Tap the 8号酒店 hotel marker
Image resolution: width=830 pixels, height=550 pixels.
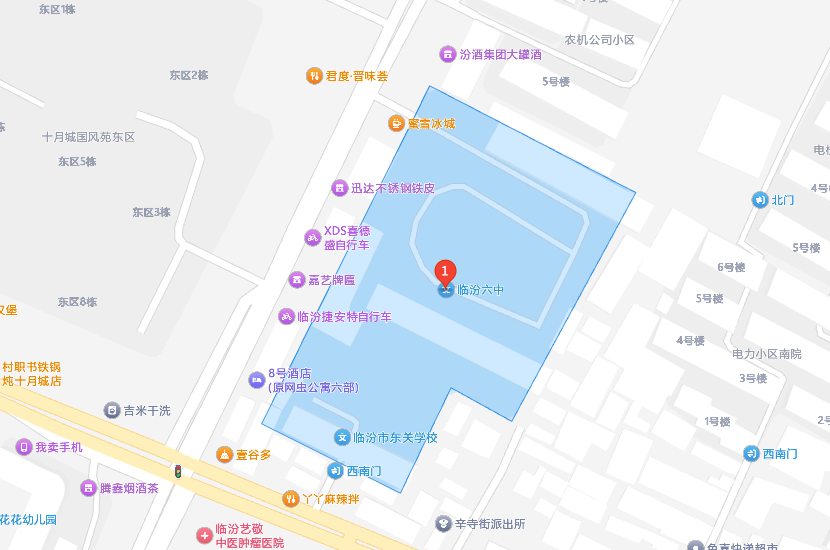click(x=257, y=380)
